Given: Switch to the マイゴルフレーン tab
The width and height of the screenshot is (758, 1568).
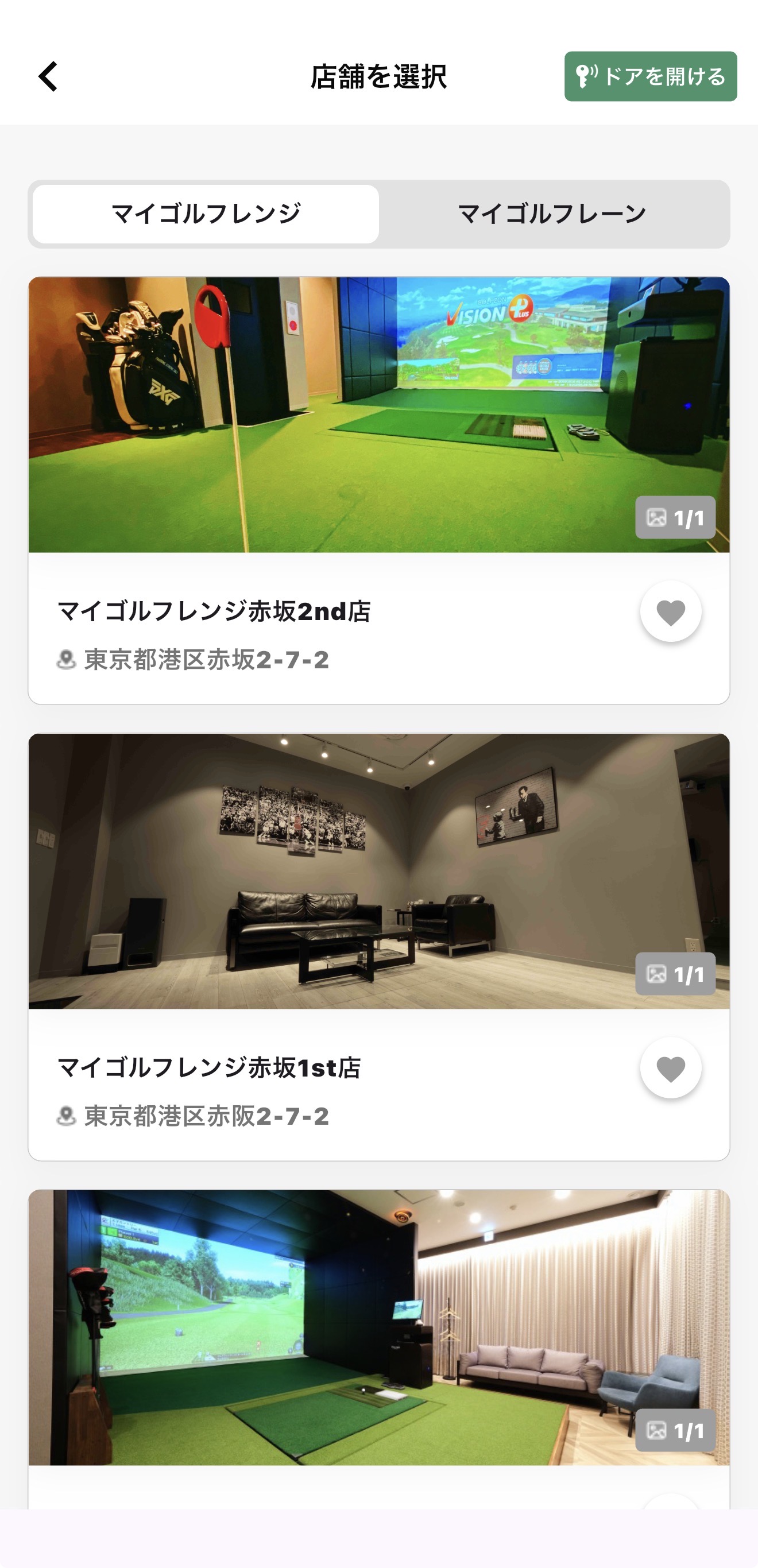Looking at the screenshot, I should (x=552, y=214).
